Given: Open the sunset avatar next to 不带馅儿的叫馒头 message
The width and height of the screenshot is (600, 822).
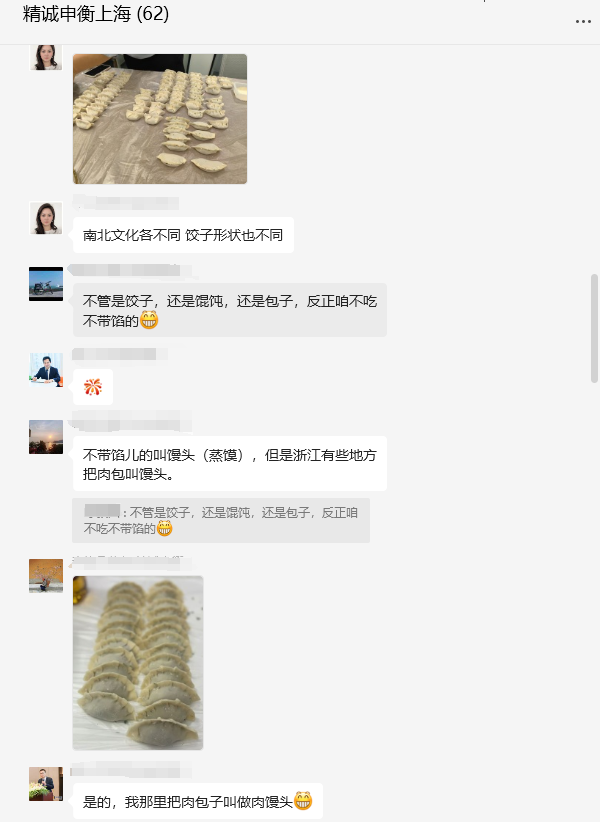Looking at the screenshot, I should coord(46,437).
